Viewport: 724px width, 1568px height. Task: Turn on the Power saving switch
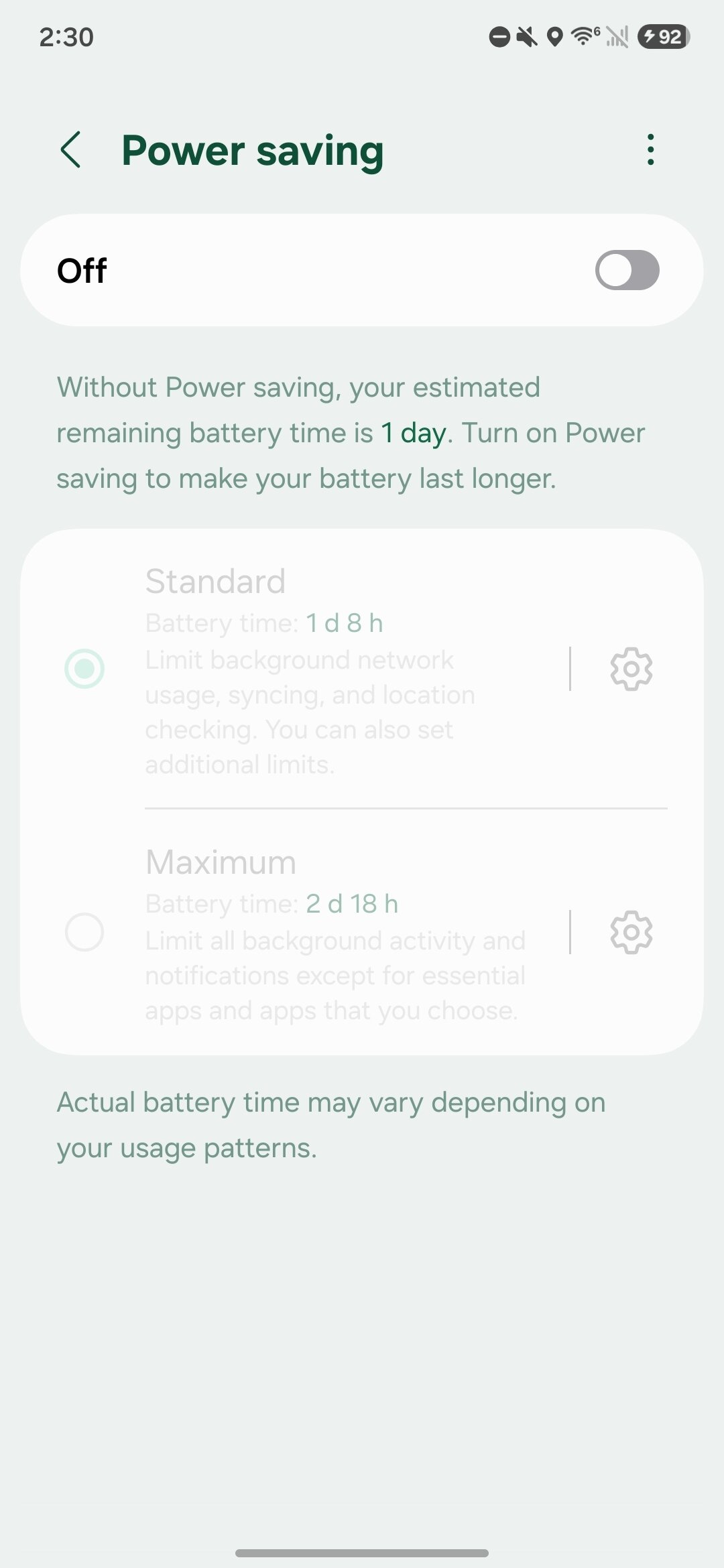pyautogui.click(x=627, y=270)
